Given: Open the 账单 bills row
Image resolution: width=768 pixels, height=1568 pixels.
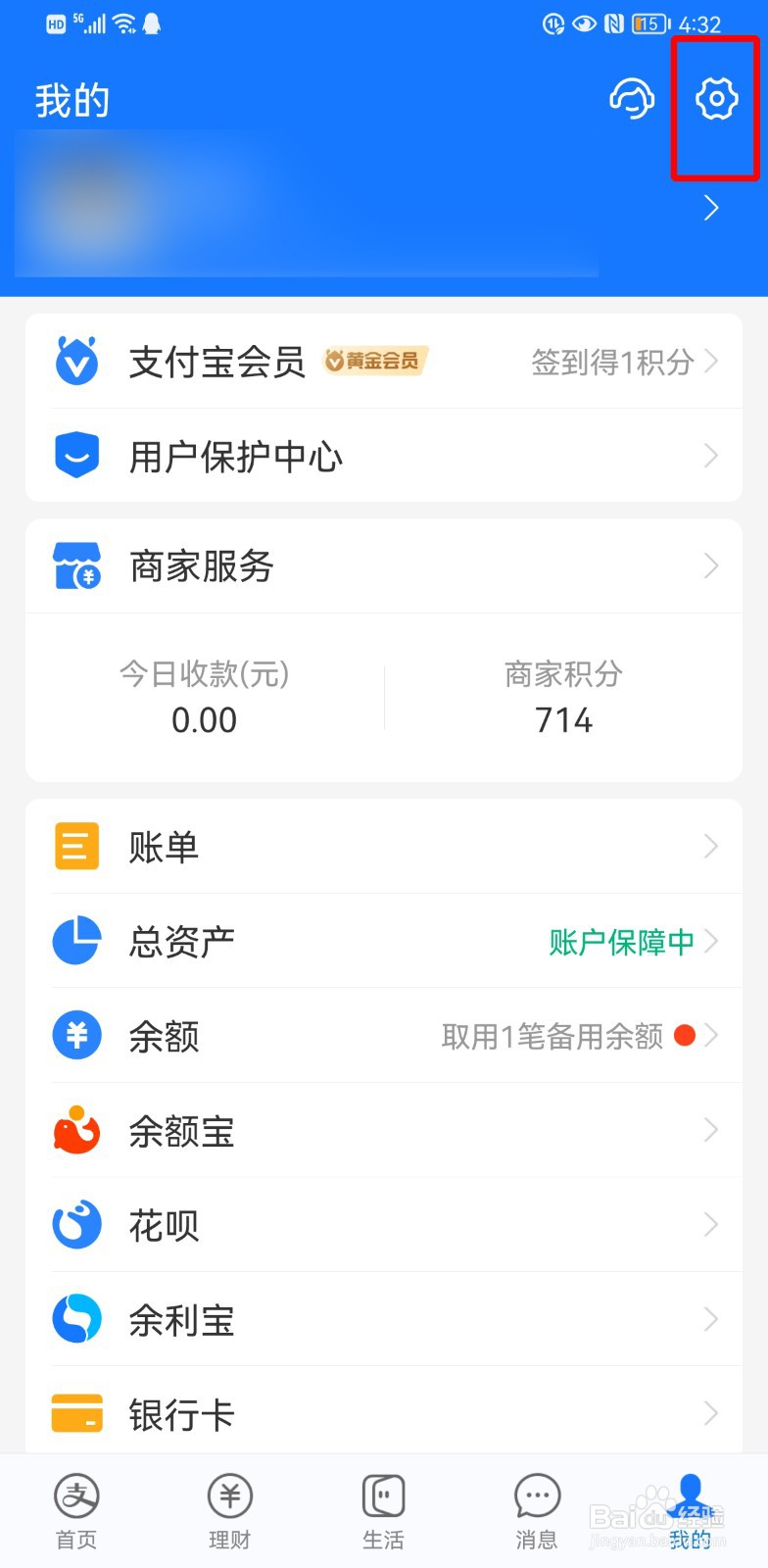Looking at the screenshot, I should 384,847.
